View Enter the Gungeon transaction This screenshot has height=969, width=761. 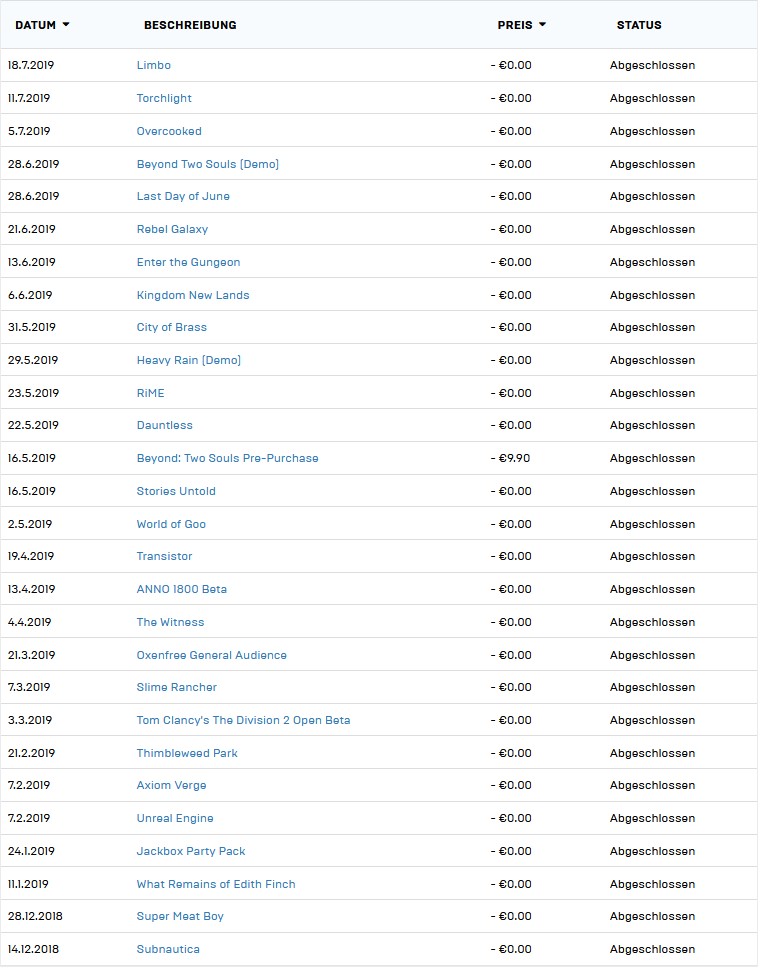[x=188, y=262]
